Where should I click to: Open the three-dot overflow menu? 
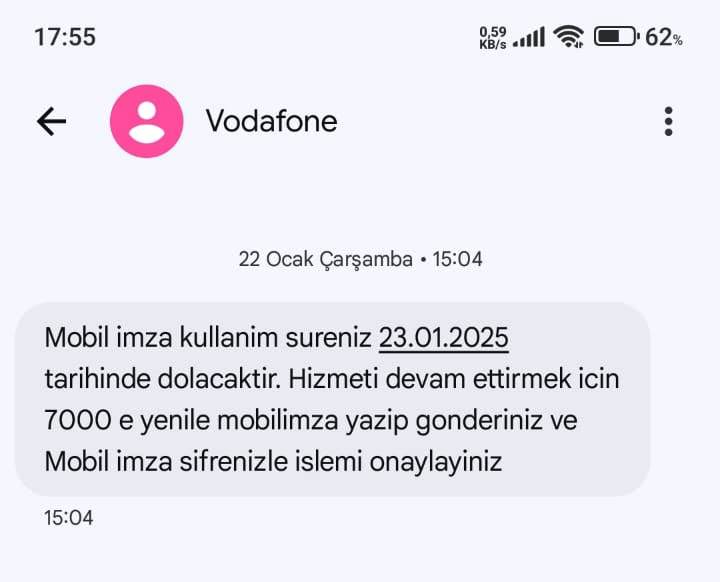point(668,122)
